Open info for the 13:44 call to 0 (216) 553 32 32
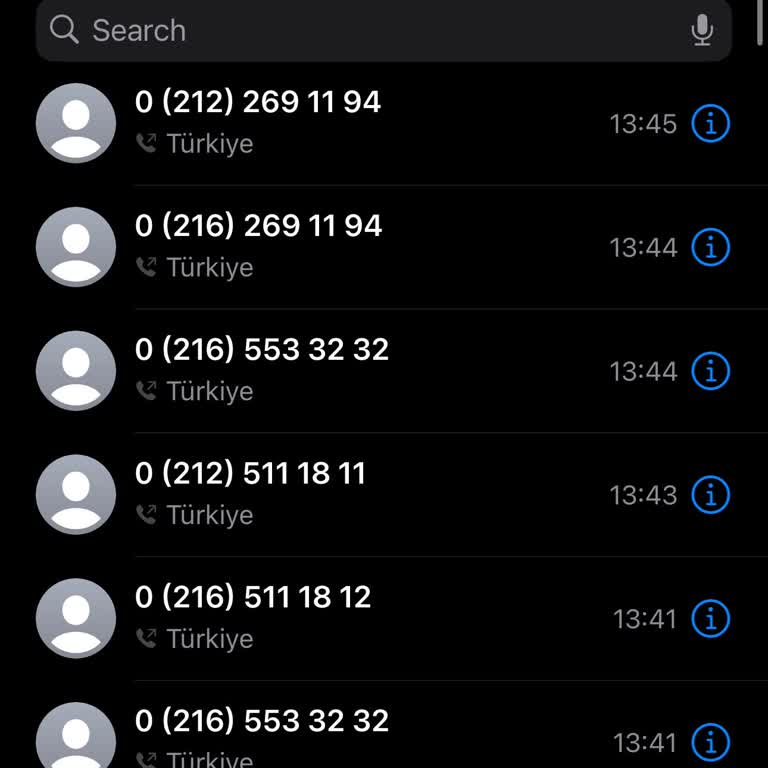Screen dimensions: 768x768 click(711, 371)
